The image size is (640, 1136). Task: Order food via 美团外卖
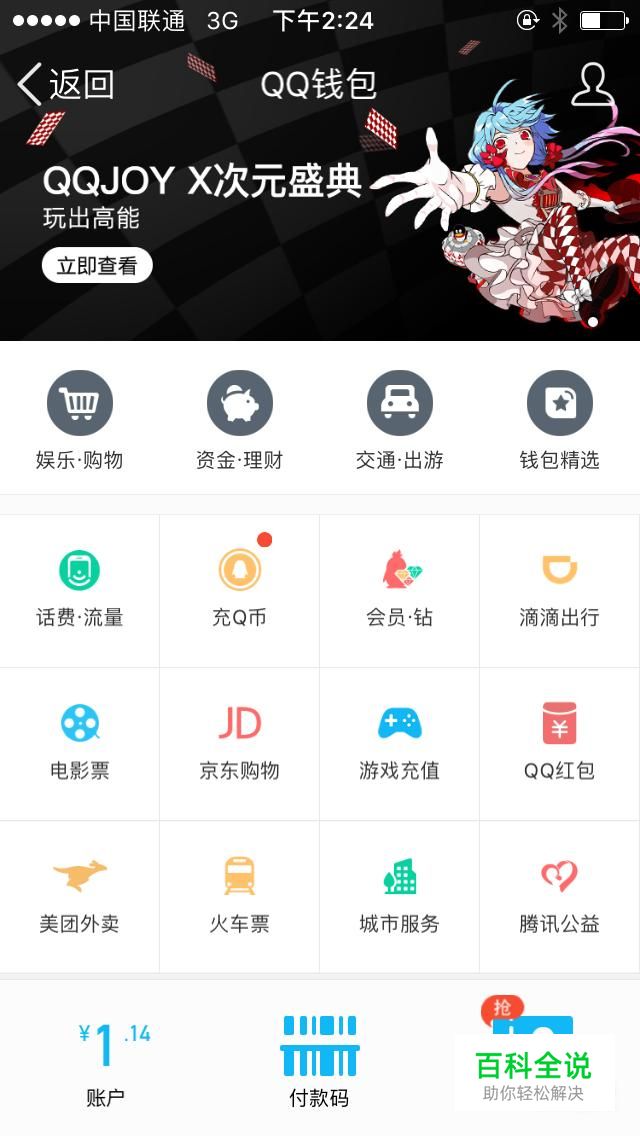[x=80, y=896]
